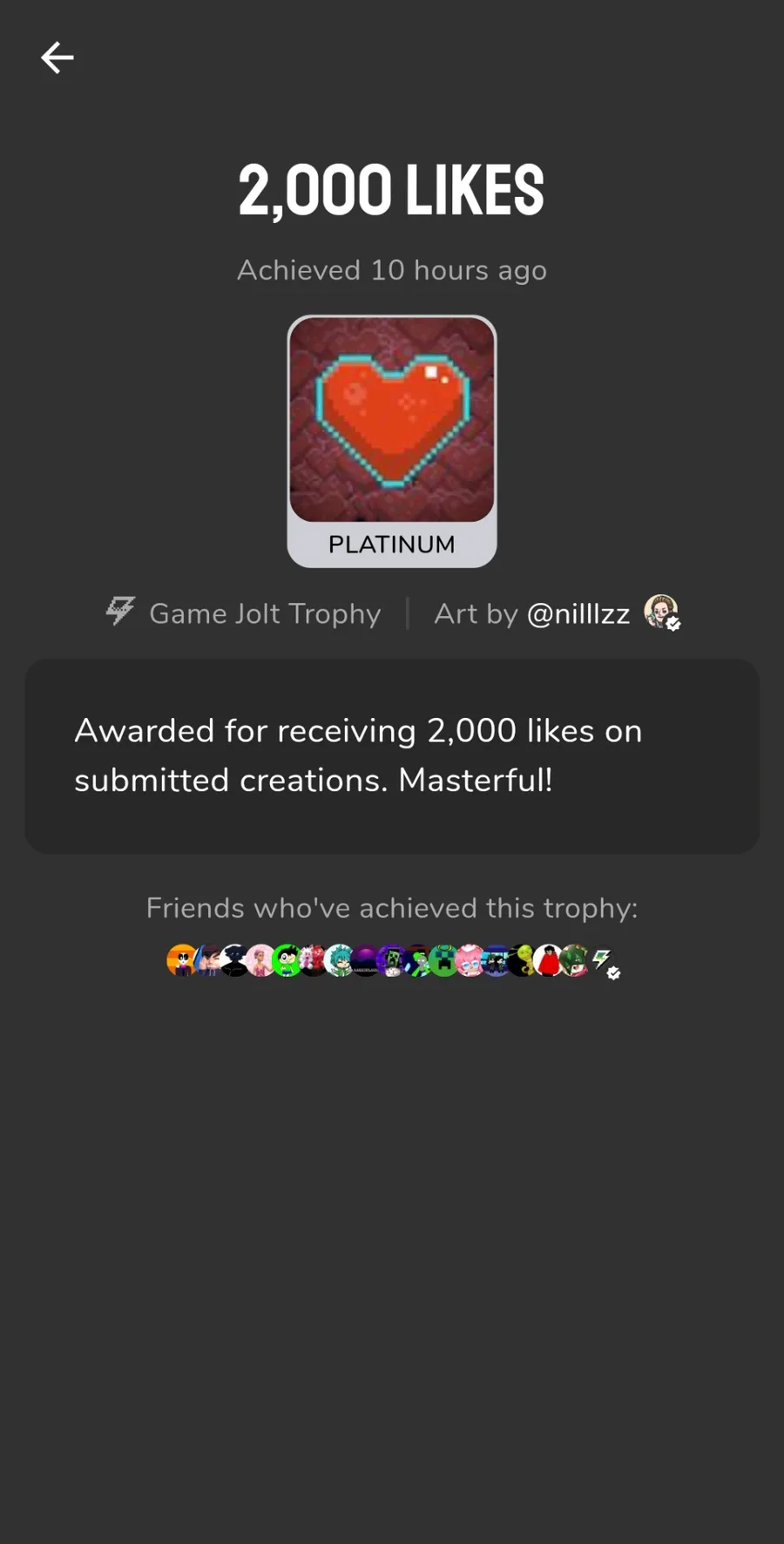Go back using the top-left arrow
Screen dimensions: 784x1544
57,58
